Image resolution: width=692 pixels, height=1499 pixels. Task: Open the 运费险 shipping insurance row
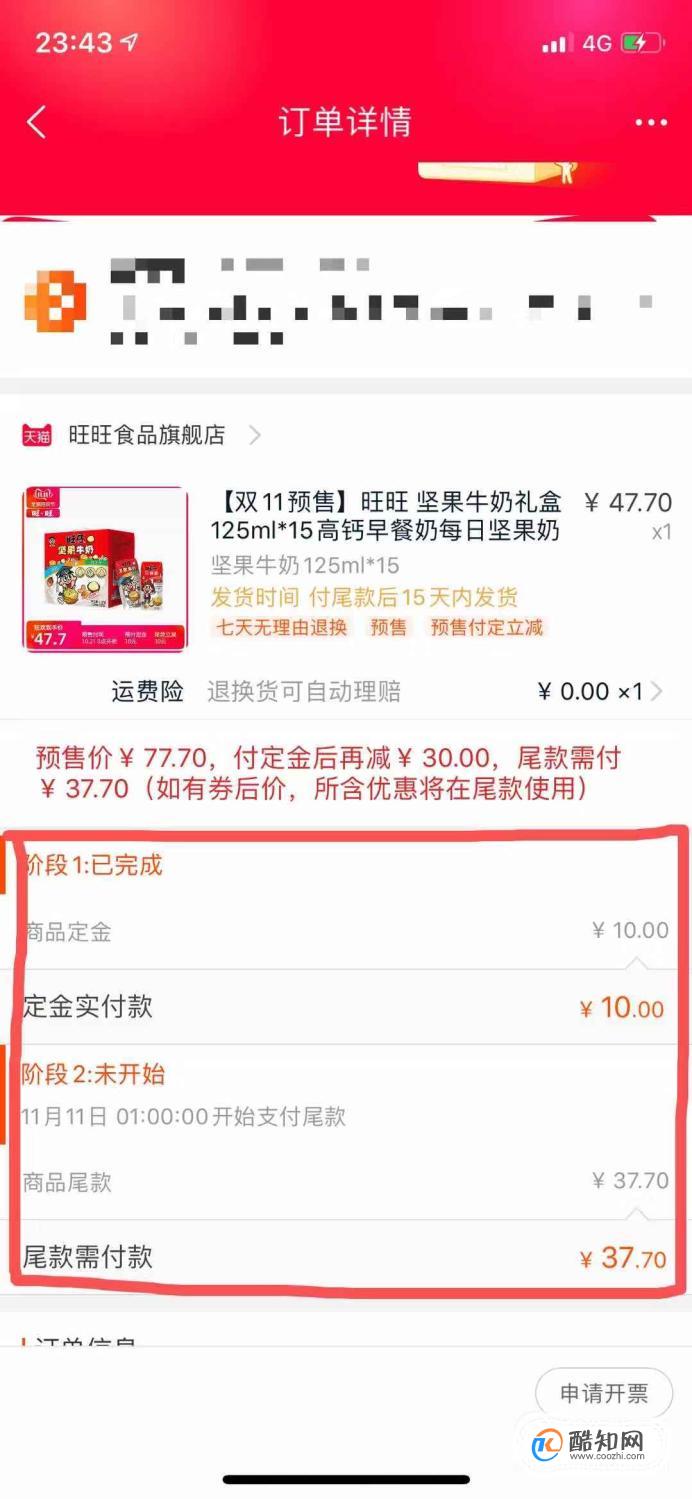[386, 691]
